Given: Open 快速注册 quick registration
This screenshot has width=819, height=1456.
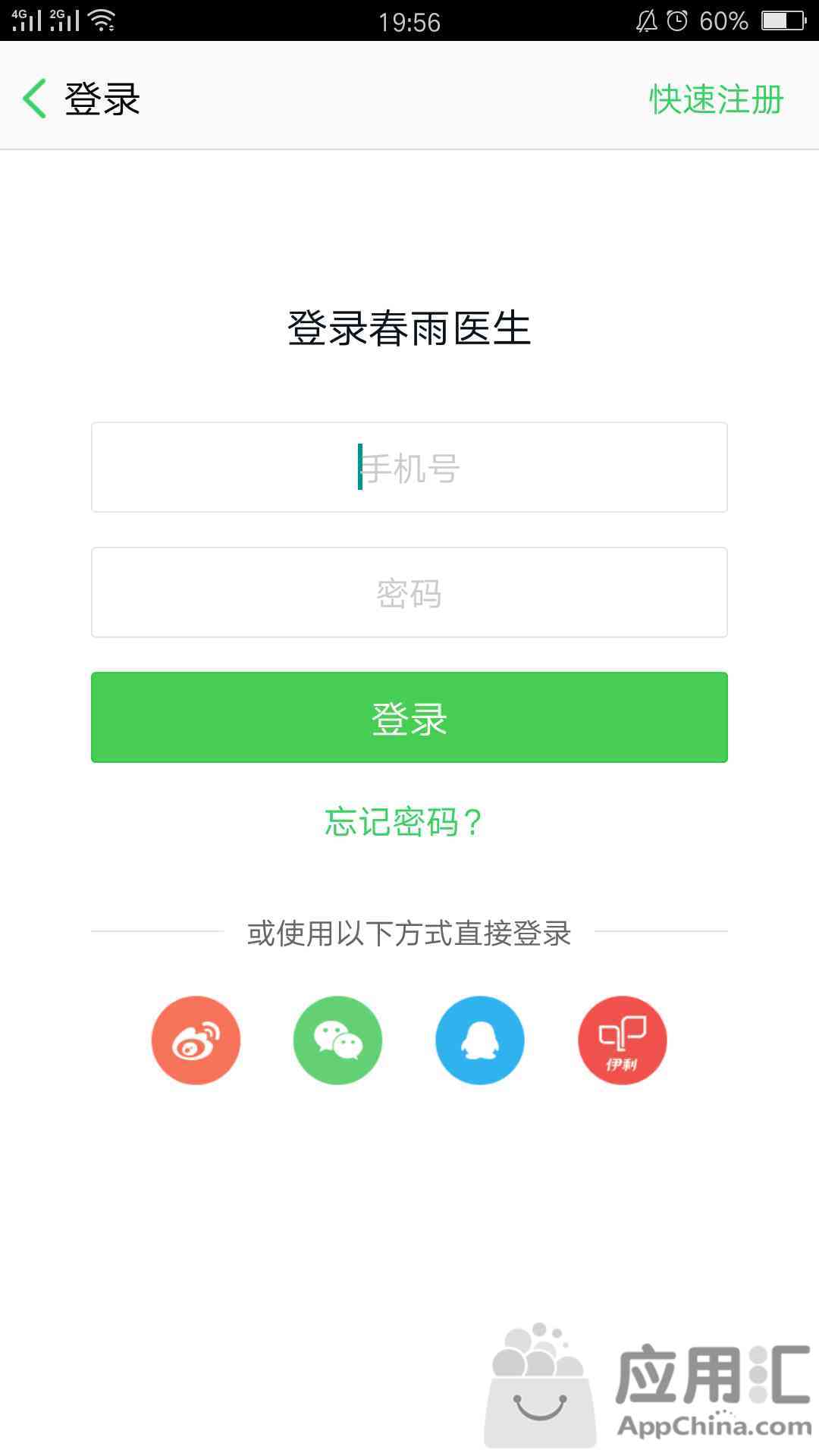Looking at the screenshot, I should coord(716,99).
